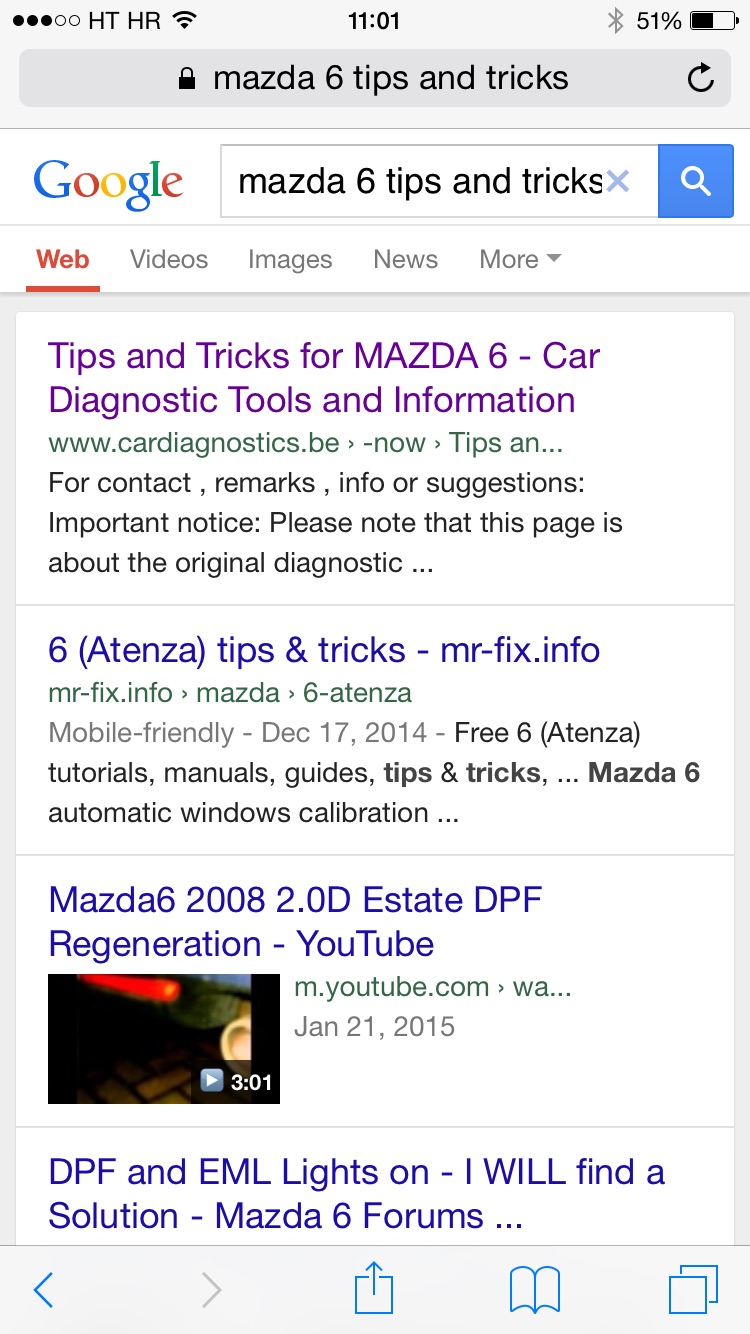
Task: Switch to the Videos tab
Action: 169,260
